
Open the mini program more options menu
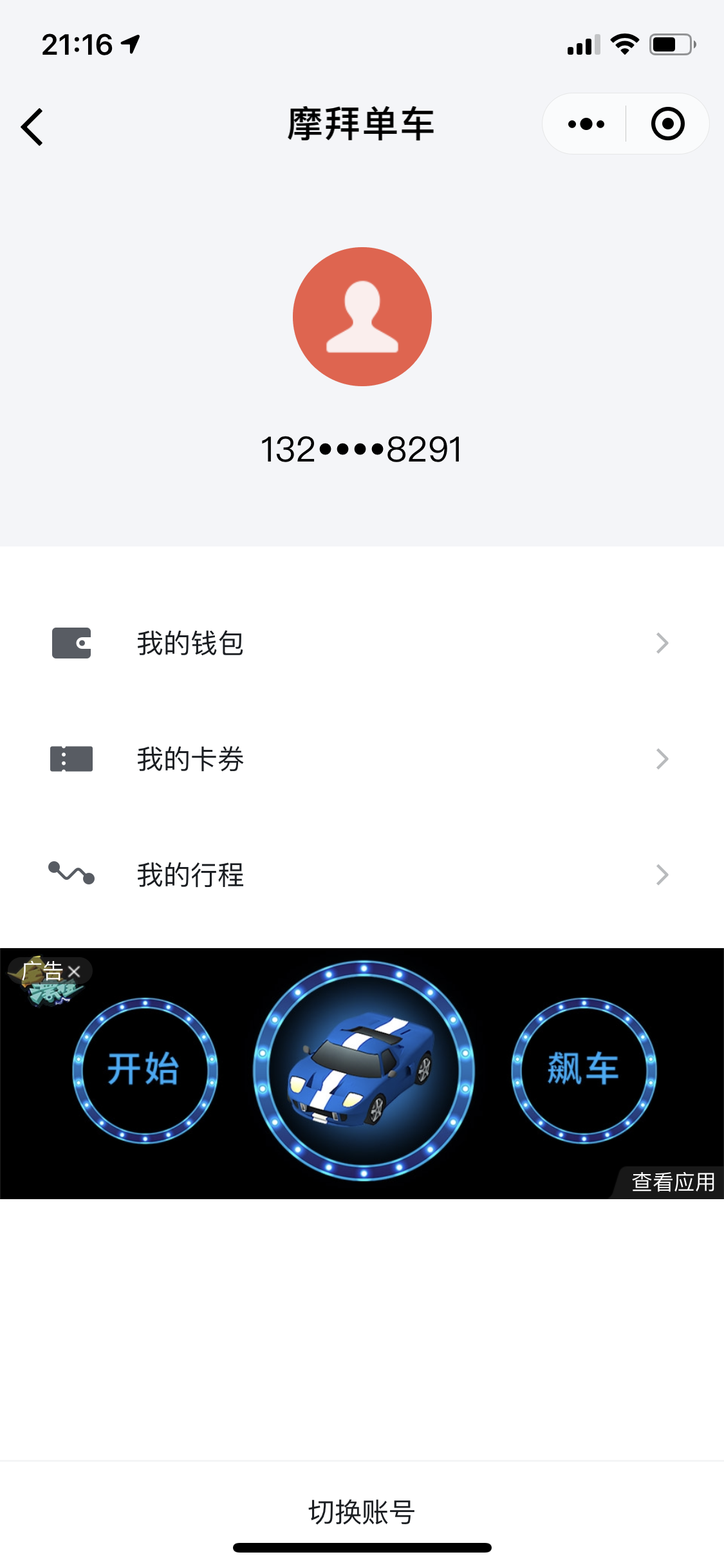click(586, 124)
